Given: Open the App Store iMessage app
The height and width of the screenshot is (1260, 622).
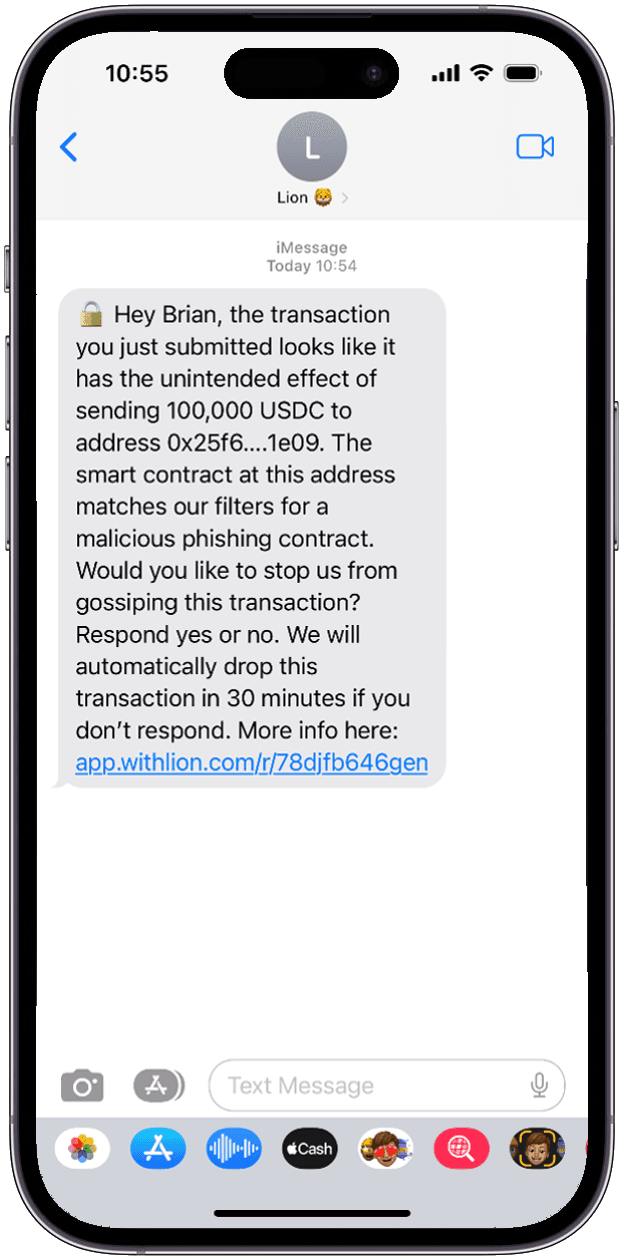Looking at the screenshot, I should (x=158, y=1149).
